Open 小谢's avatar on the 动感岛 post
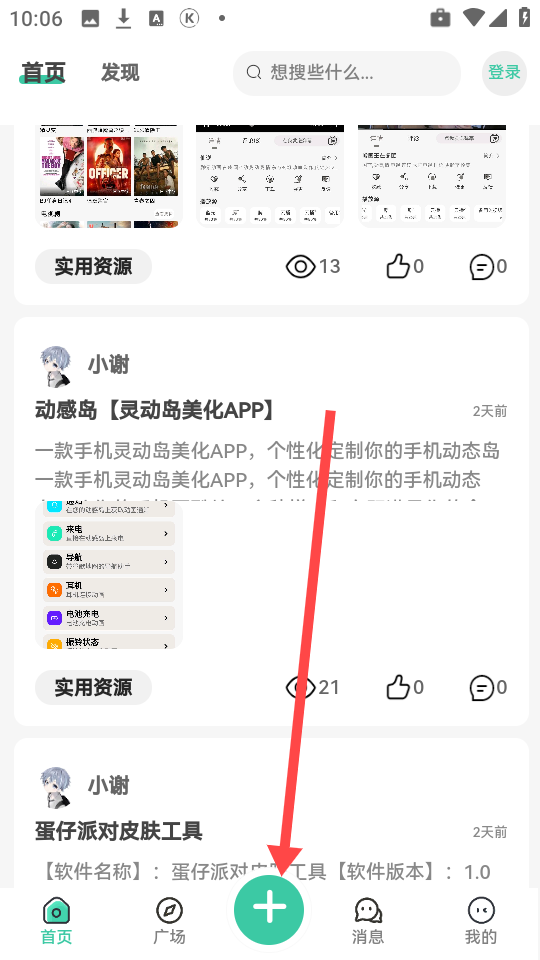Screen dimensions: 540x960 (x=56, y=365)
